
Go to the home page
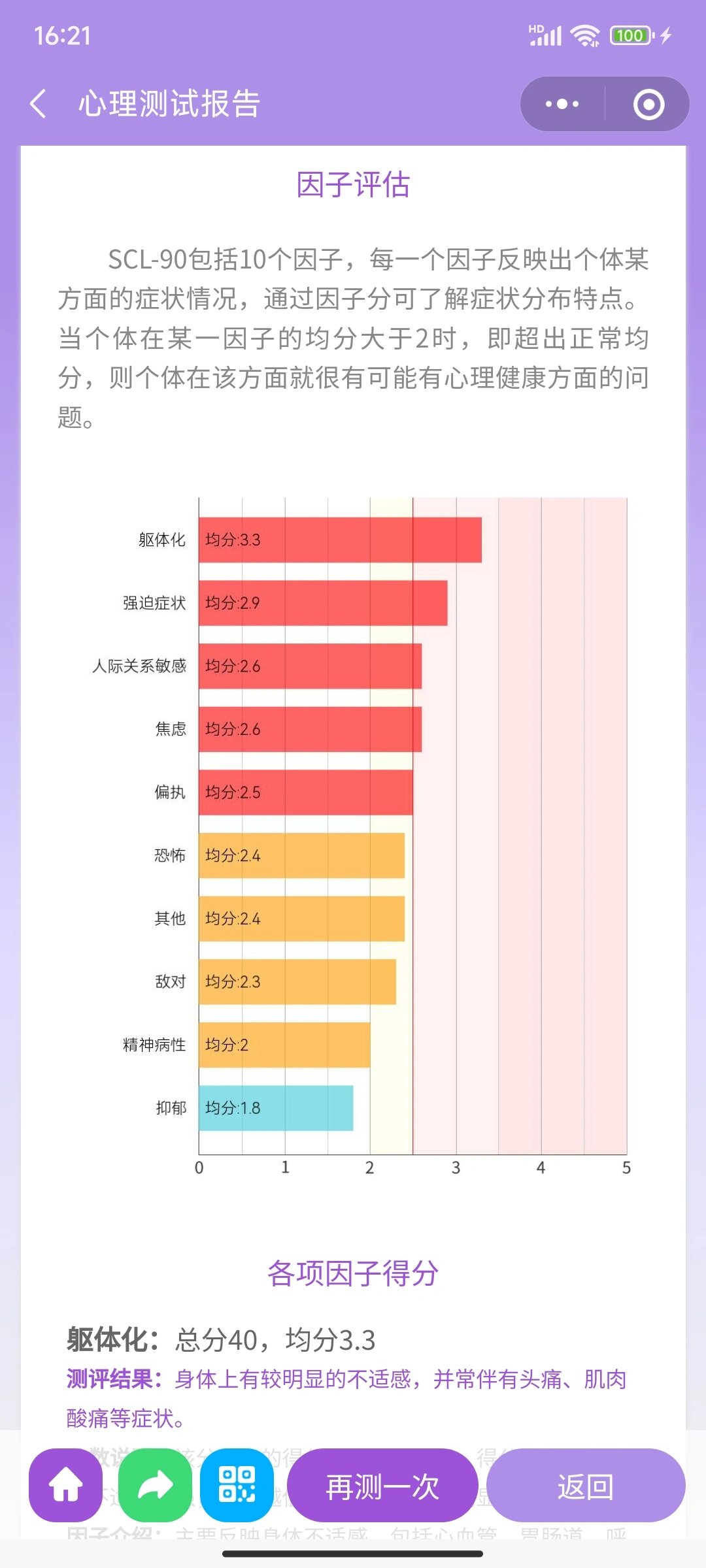click(66, 1486)
